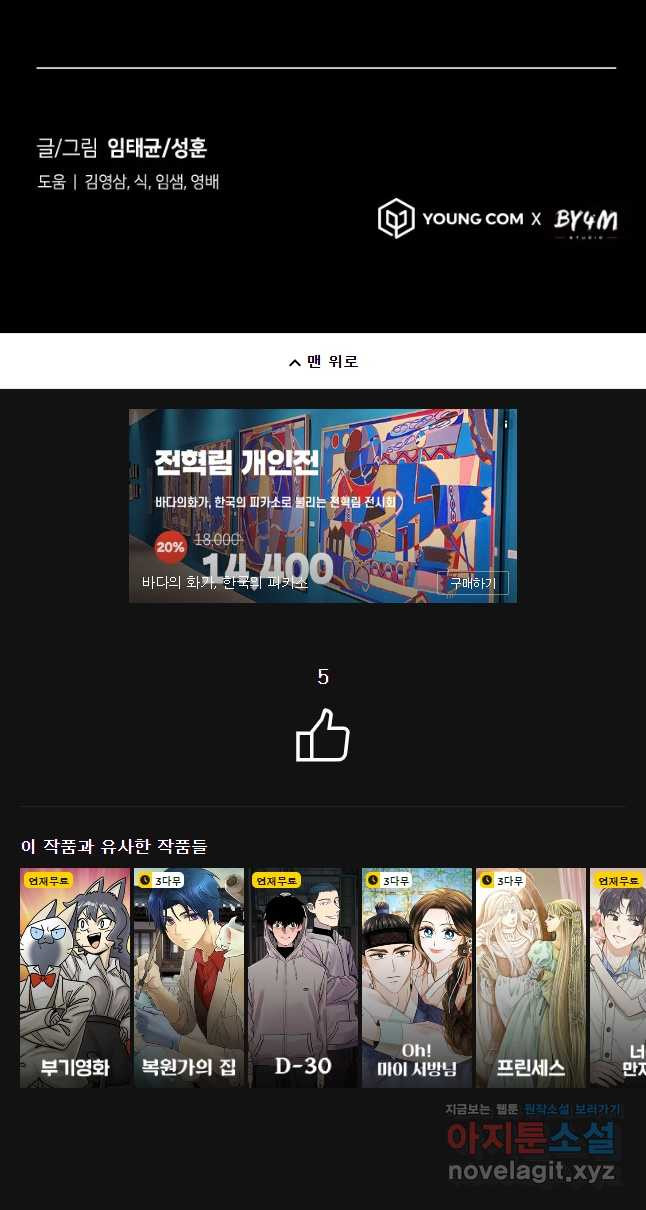The width and height of the screenshot is (646, 1210).
Task: Tap 맨 위로 to jump to the top
Action: coord(323,361)
